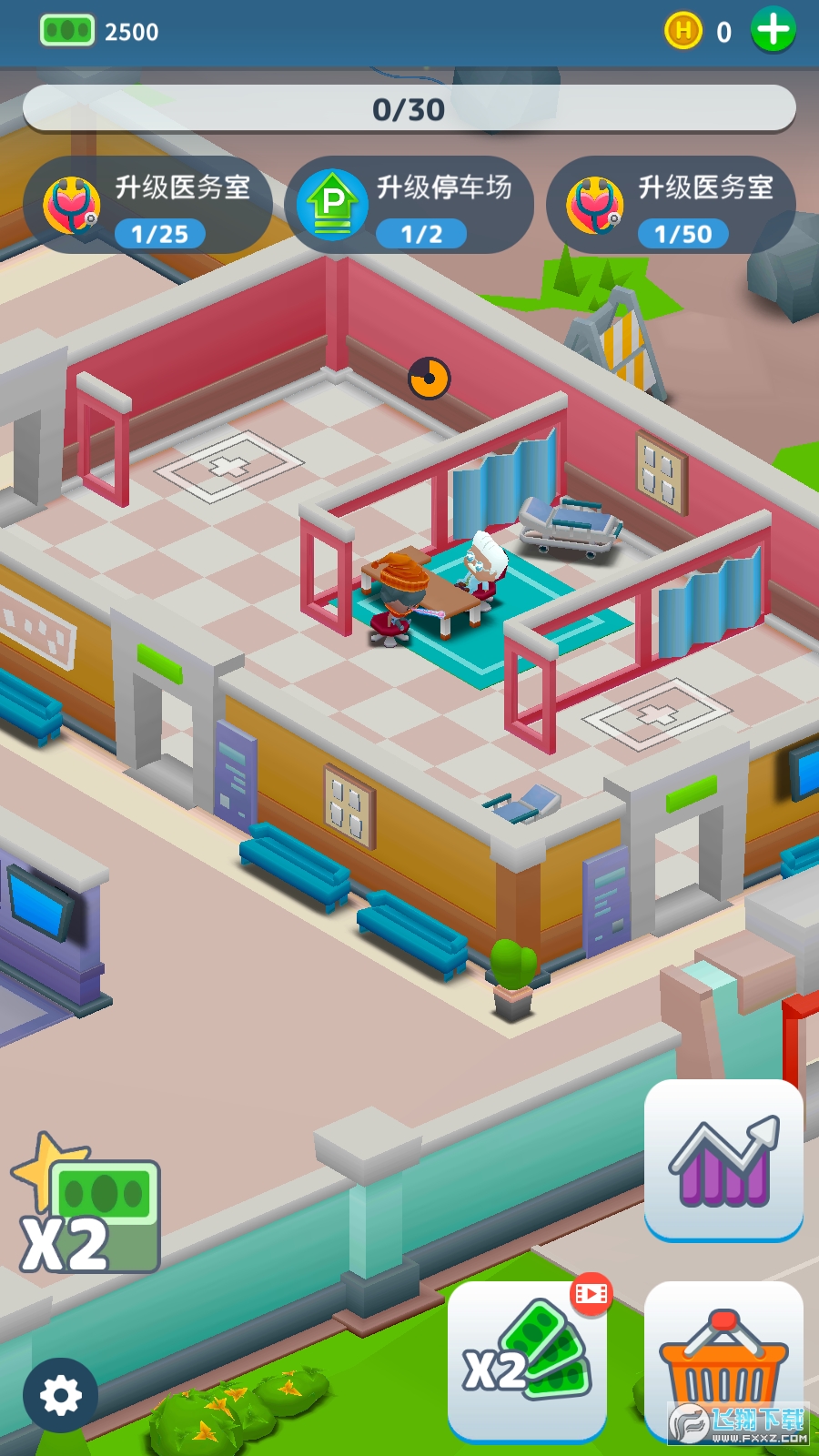The height and width of the screenshot is (1456, 819).
Task: Open the 升级医务室 1/25 quest
Action: (148, 206)
